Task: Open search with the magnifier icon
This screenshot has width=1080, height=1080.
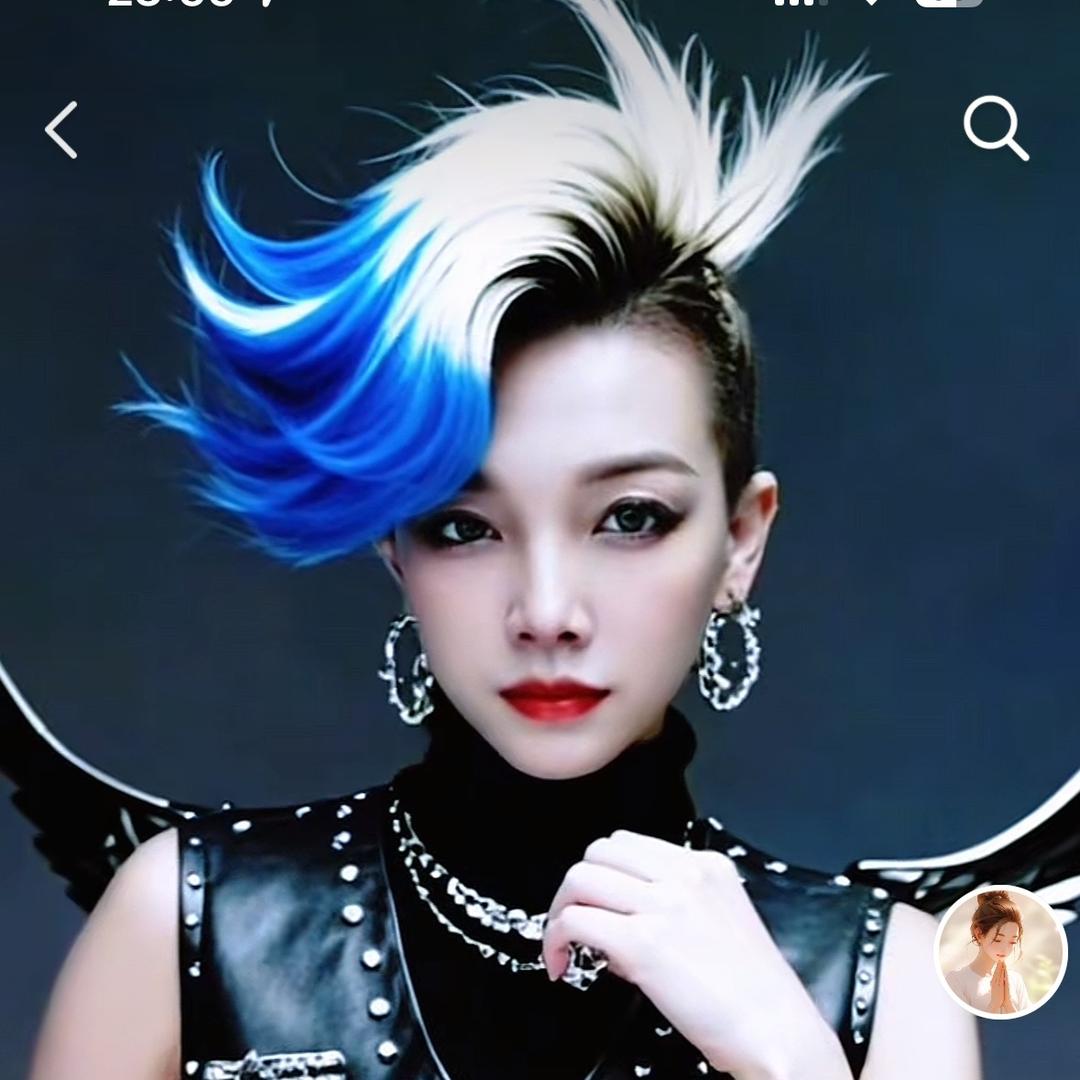Action: tap(996, 129)
